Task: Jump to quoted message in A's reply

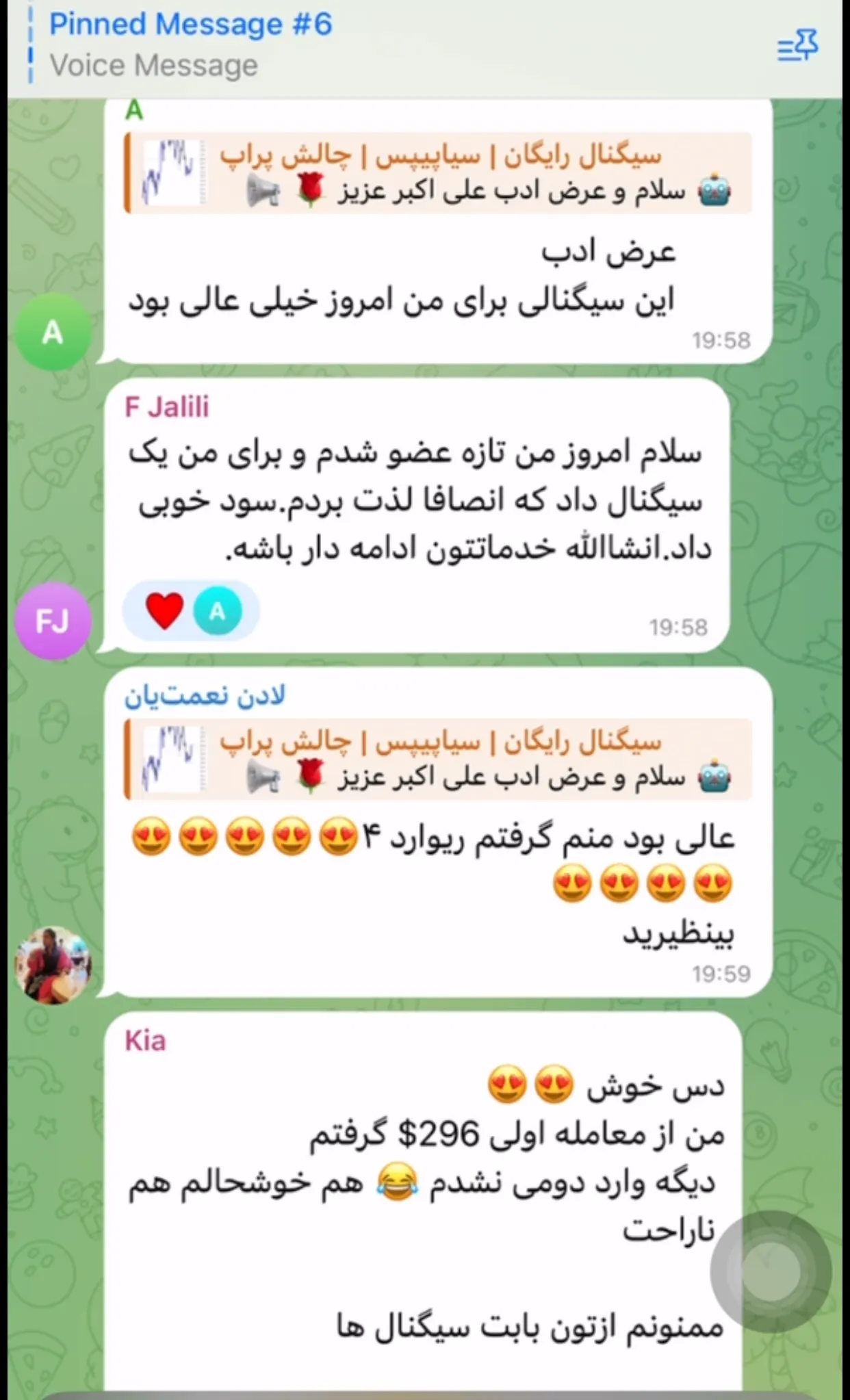Action: click(x=438, y=173)
